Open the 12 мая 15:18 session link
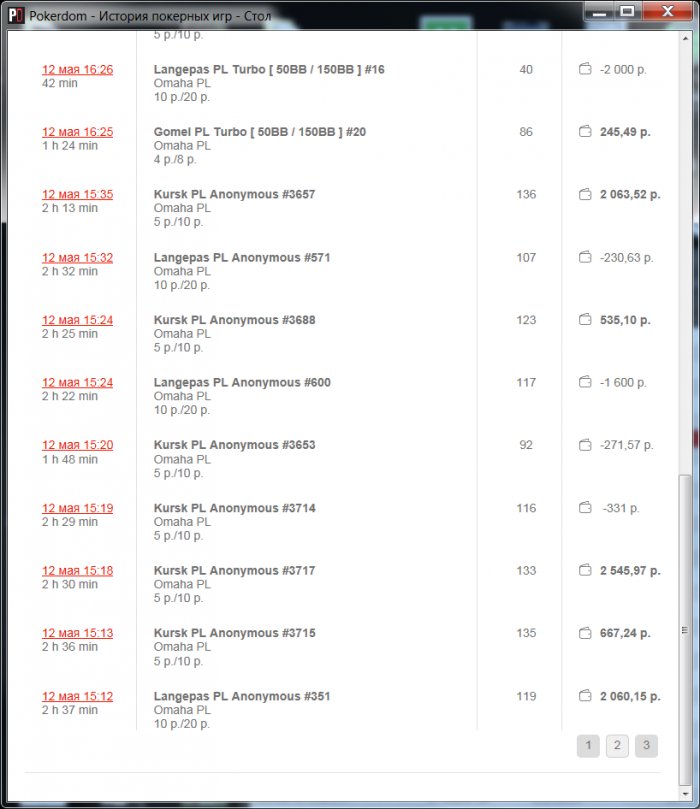 77,571
